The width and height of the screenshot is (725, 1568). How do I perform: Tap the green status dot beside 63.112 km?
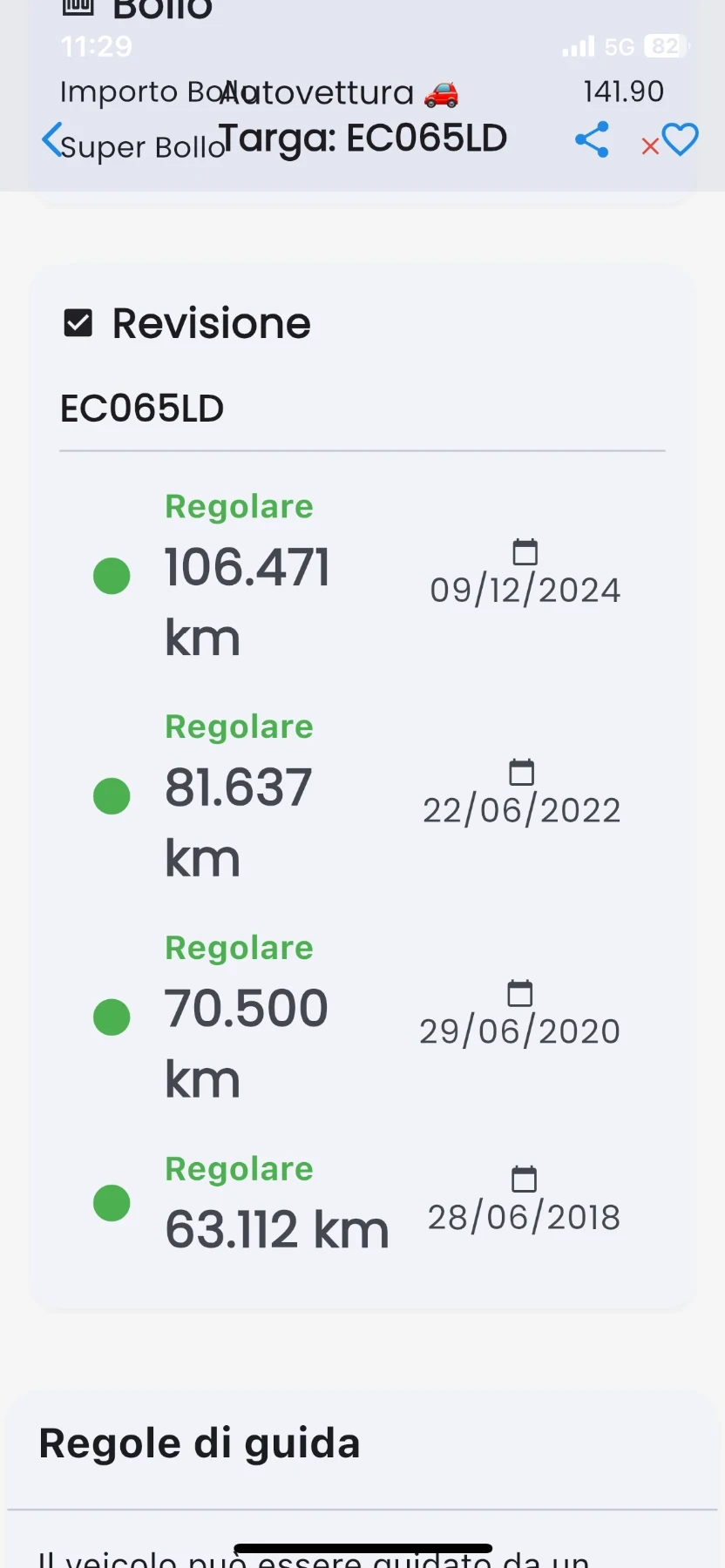click(x=112, y=1202)
